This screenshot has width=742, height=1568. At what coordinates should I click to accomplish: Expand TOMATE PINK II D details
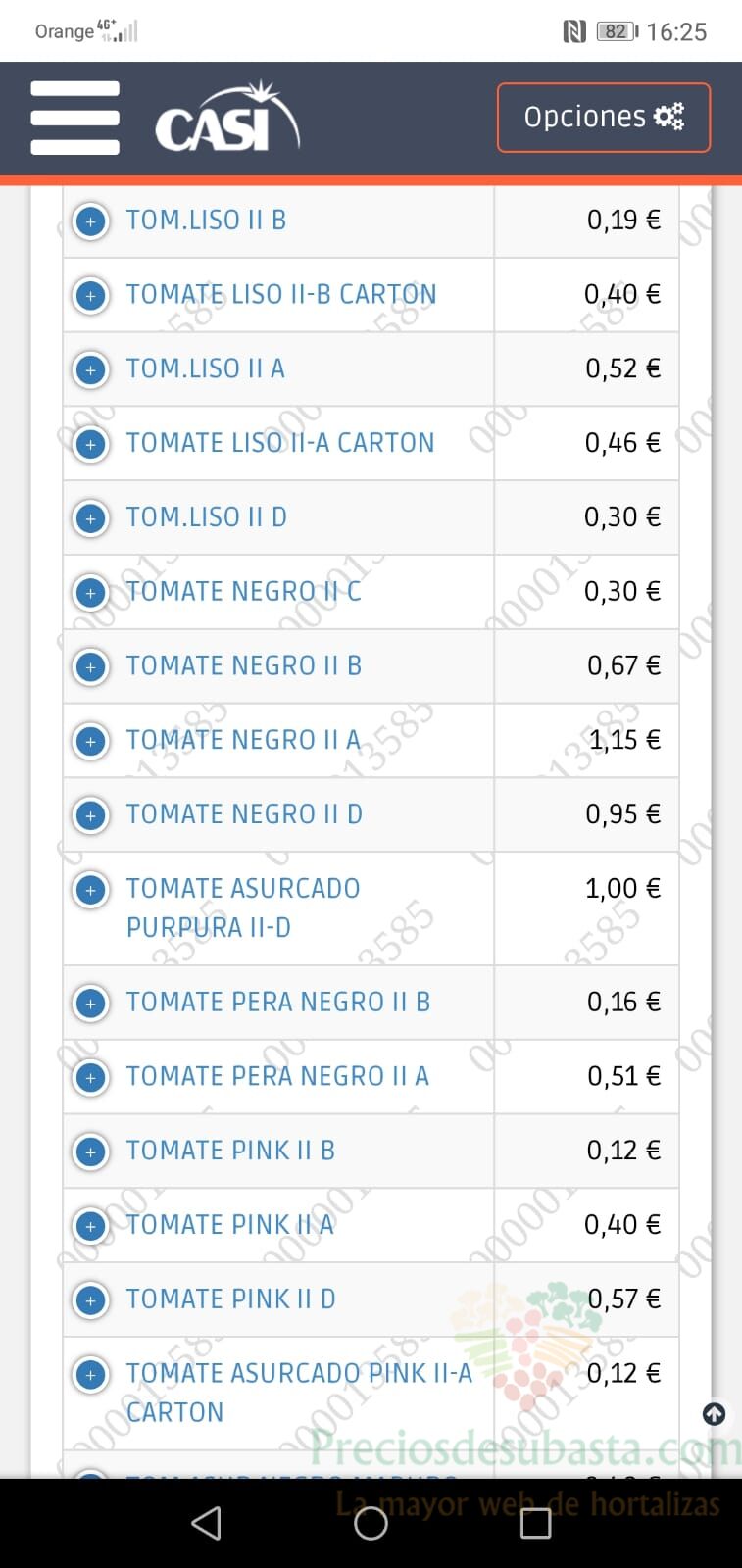(x=91, y=1300)
